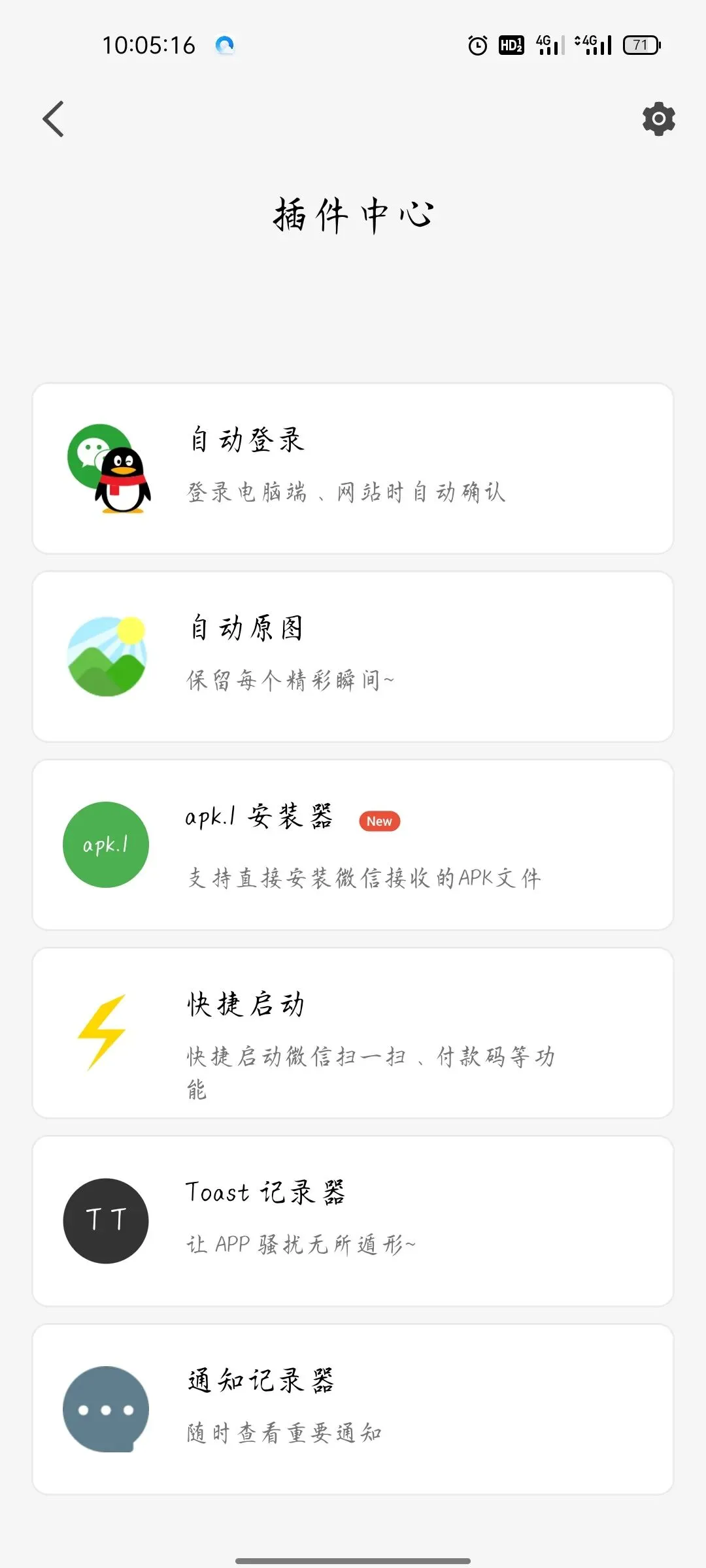Open the 自动登录 plugin
The width and height of the screenshot is (706, 1568).
coord(353,468)
